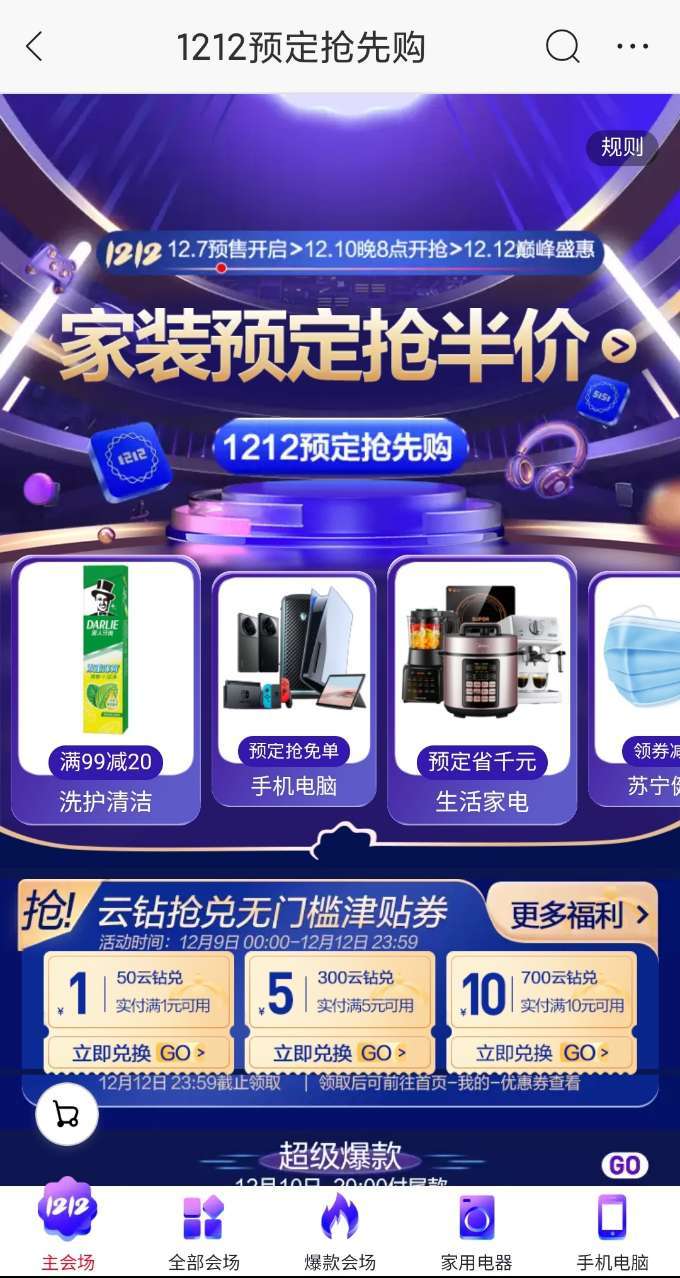Open the three-dot overflow menu

632,46
